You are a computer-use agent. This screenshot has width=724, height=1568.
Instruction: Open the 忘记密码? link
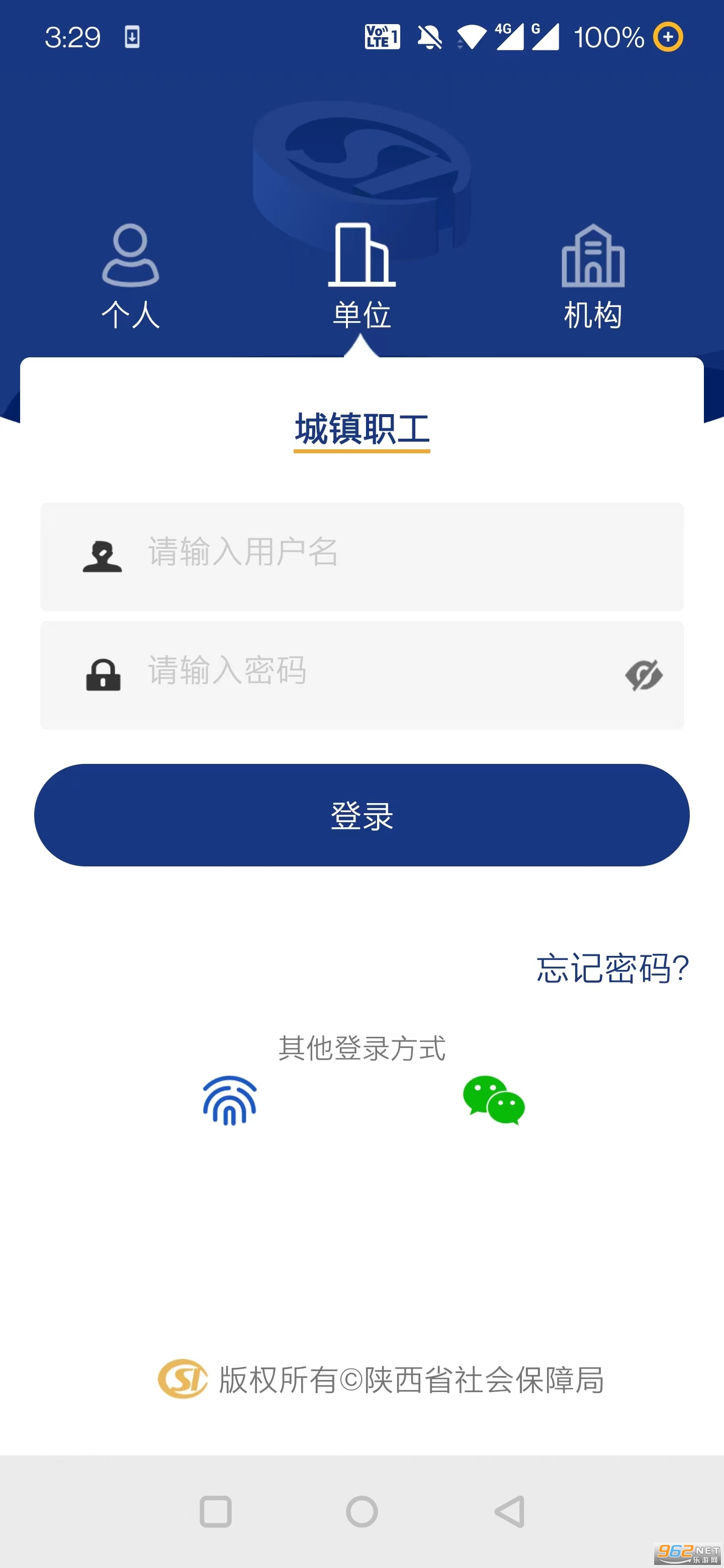[x=611, y=968]
